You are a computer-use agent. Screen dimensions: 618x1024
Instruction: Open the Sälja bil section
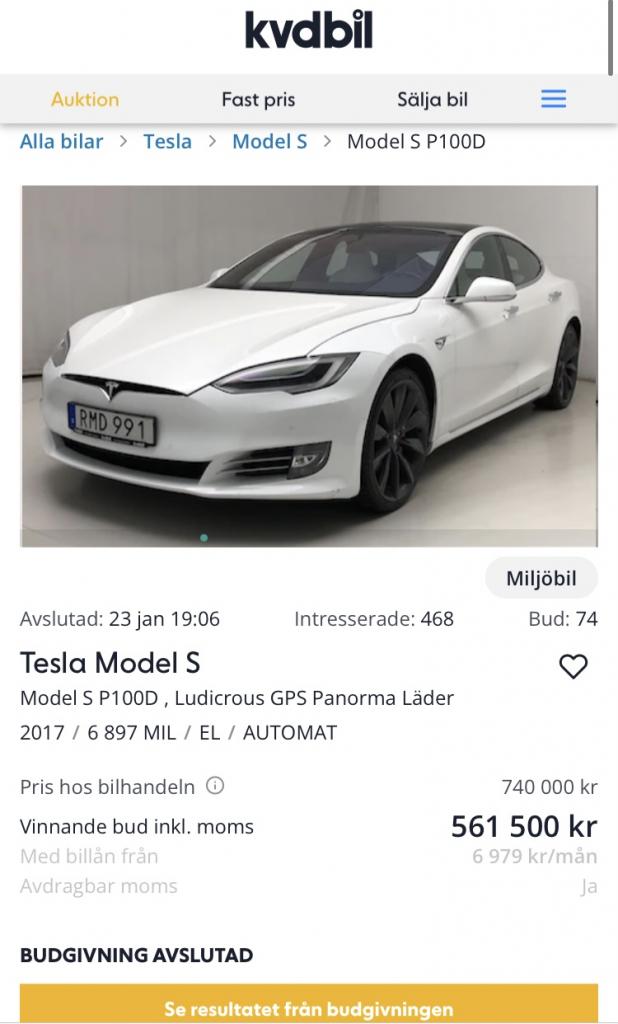click(x=432, y=99)
